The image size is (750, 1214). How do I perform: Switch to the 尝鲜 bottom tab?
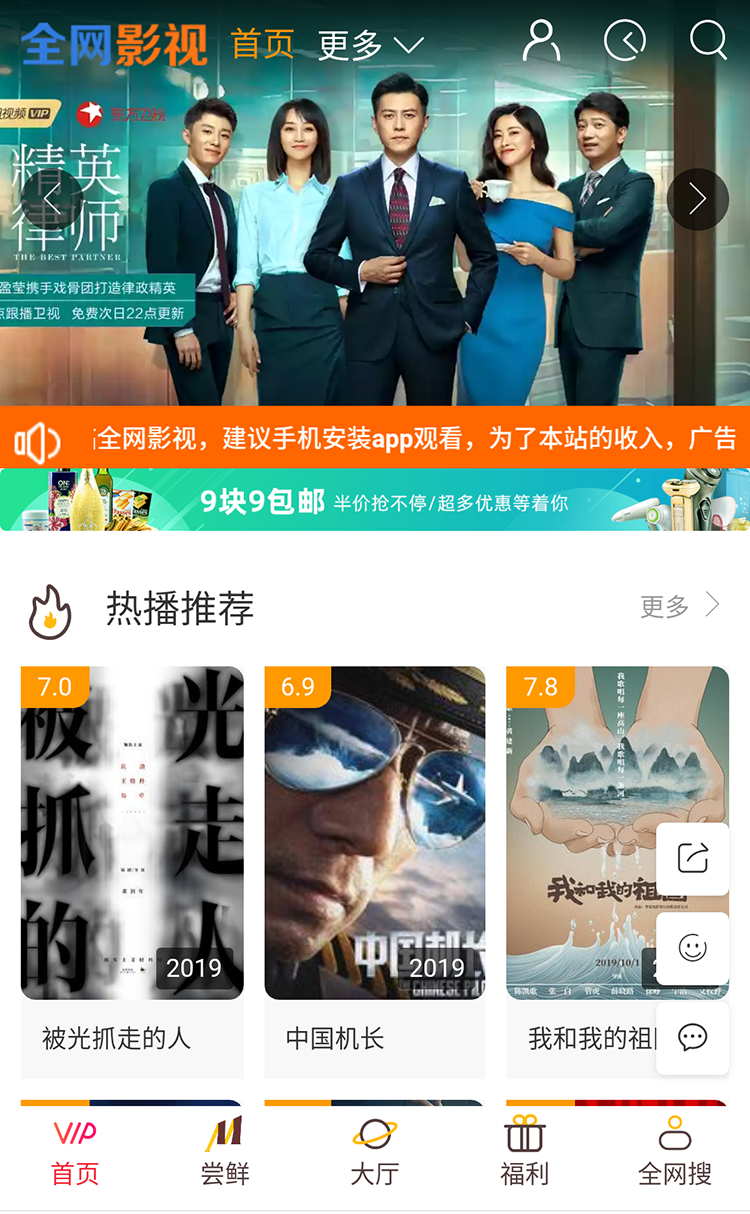[x=225, y=1152]
